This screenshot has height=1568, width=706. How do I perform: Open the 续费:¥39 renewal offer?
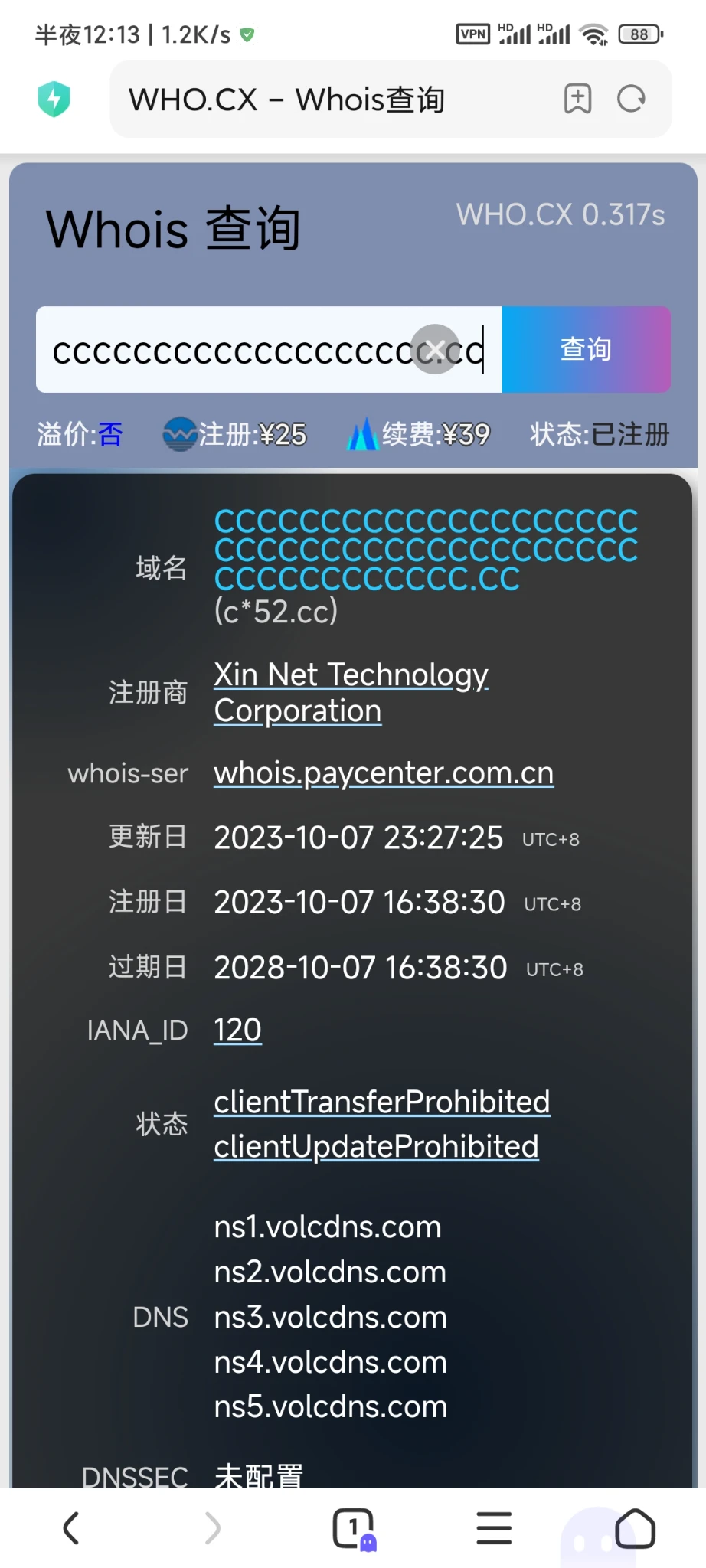click(x=420, y=434)
